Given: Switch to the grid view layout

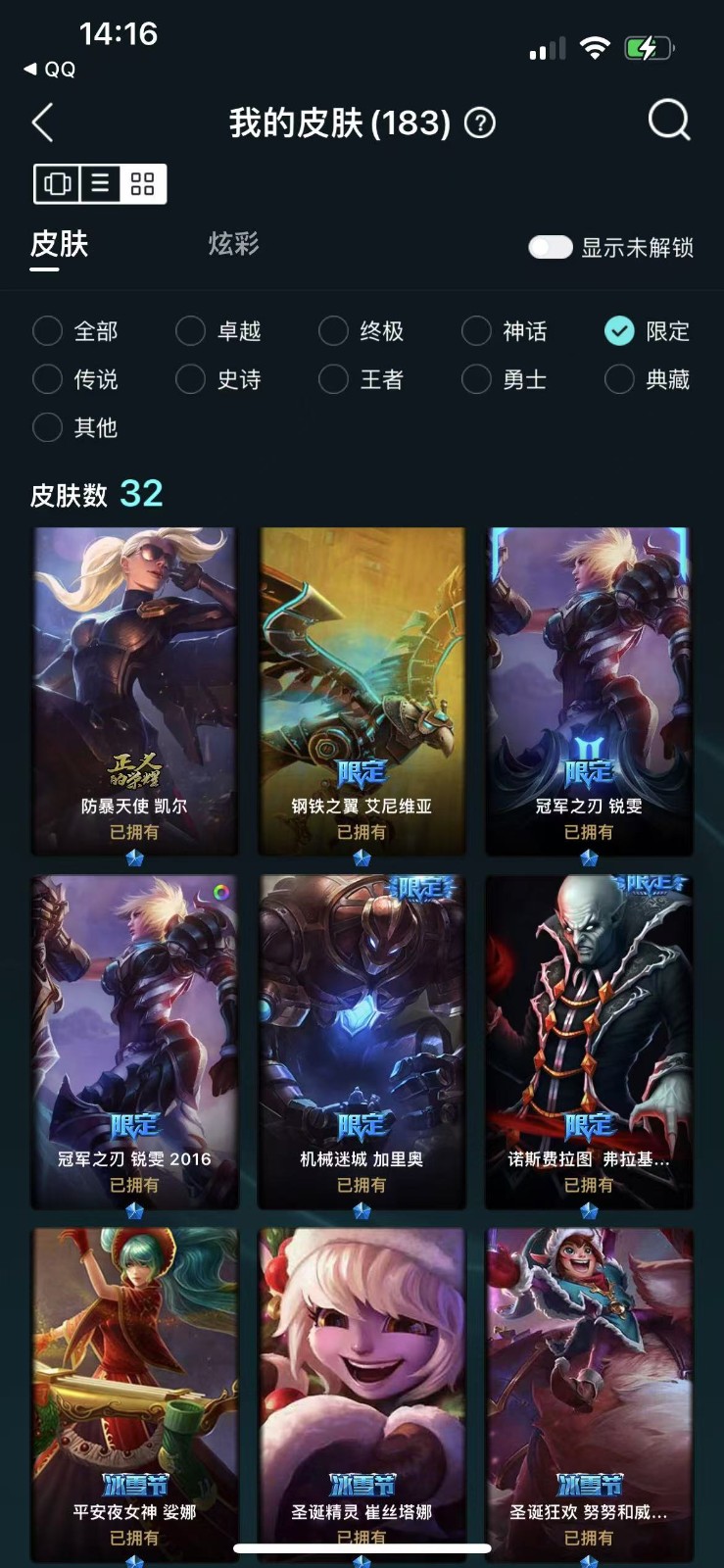Looking at the screenshot, I should coord(143,183).
